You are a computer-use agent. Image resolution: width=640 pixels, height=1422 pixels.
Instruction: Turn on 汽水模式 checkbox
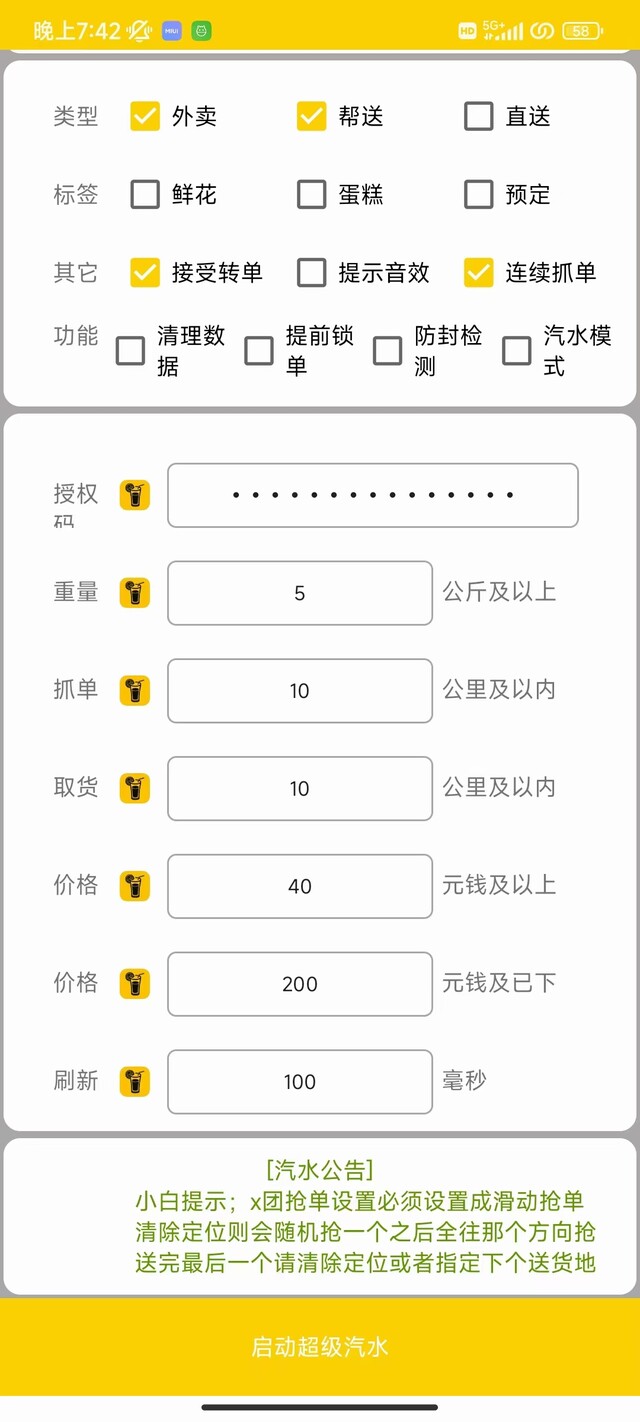point(517,351)
